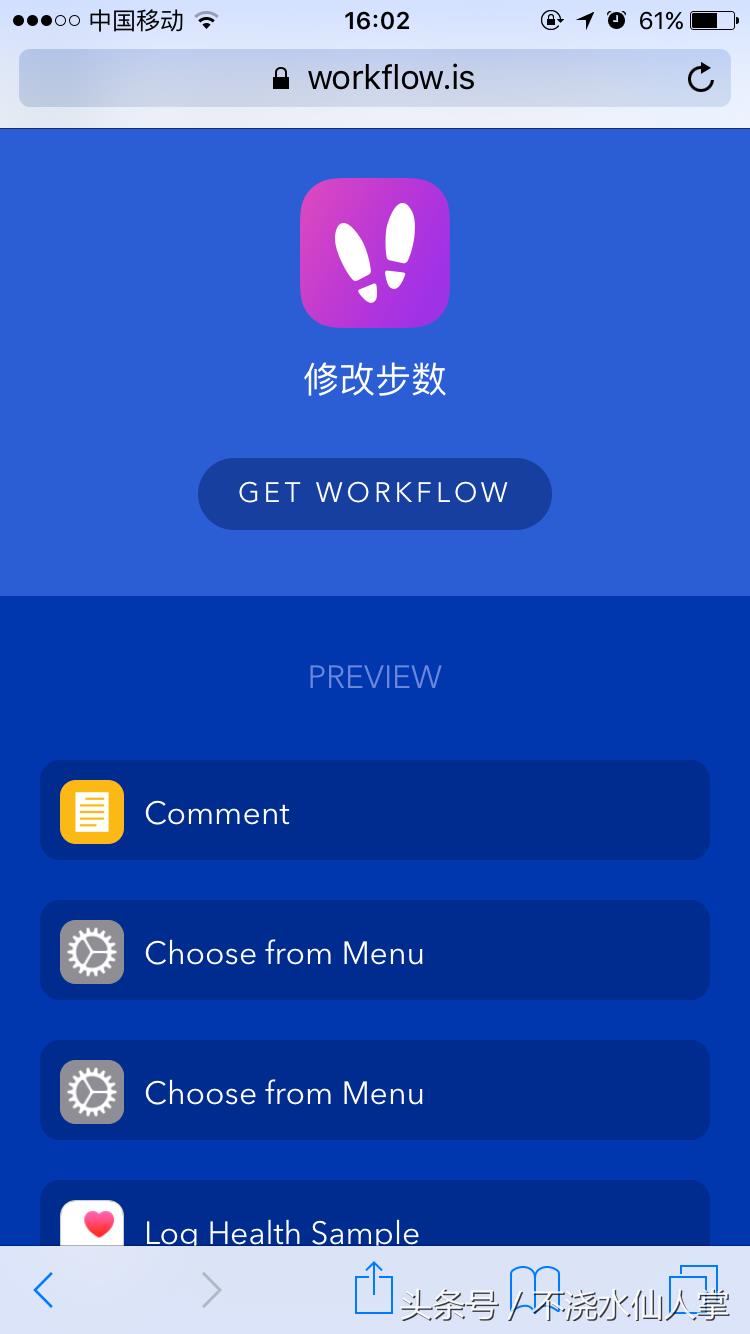750x1334 pixels.
Task: Go back to the previous page
Action: (43, 1290)
